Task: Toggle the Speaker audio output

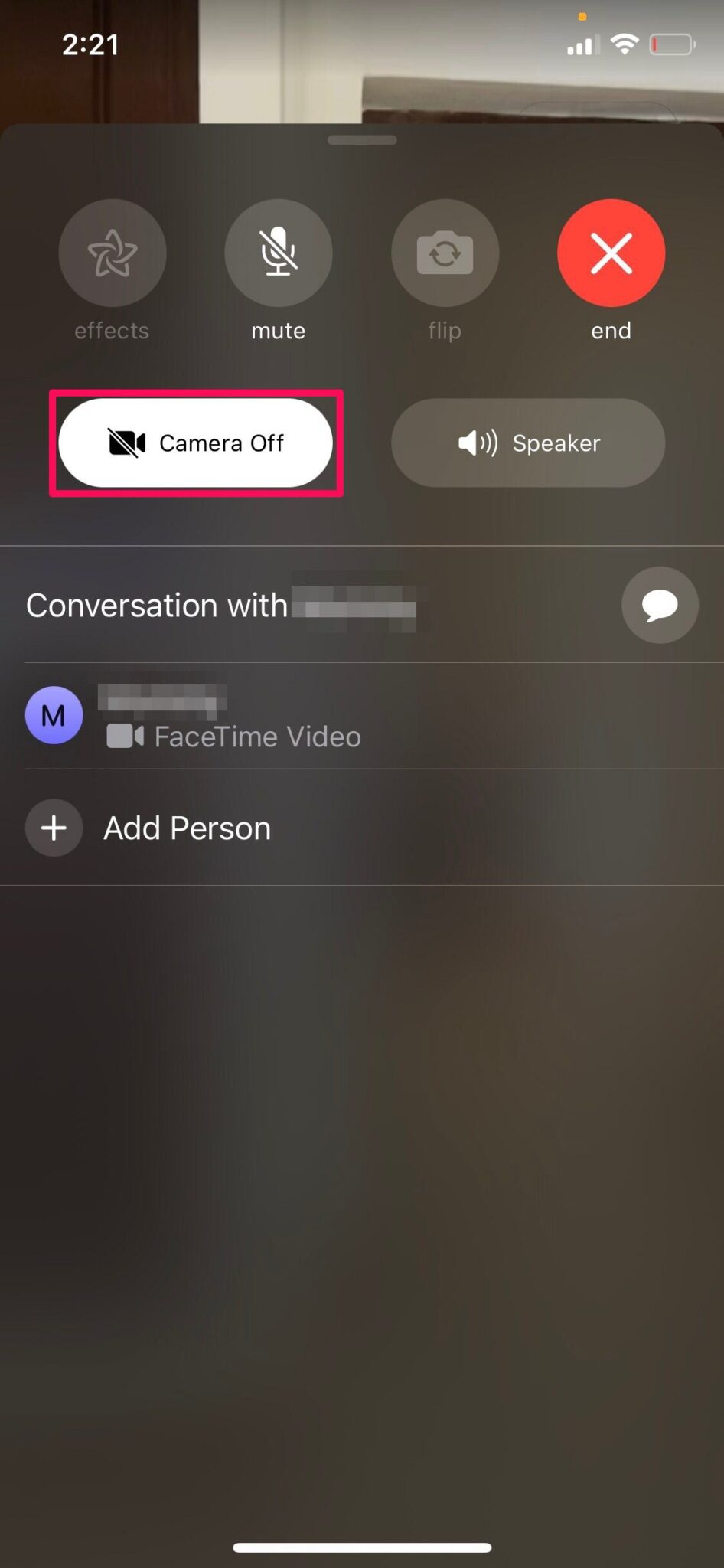Action: pos(528,443)
